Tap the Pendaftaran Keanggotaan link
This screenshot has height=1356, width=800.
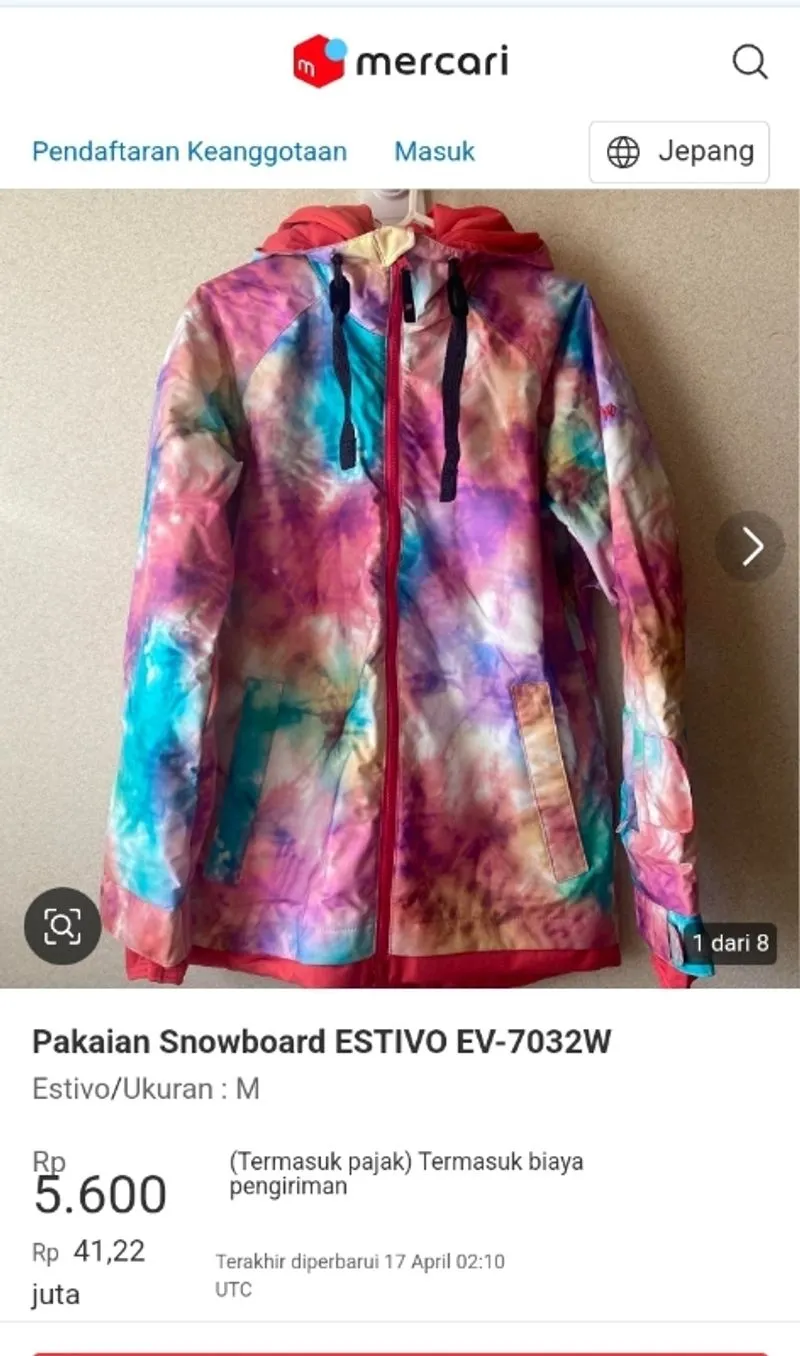(x=189, y=152)
